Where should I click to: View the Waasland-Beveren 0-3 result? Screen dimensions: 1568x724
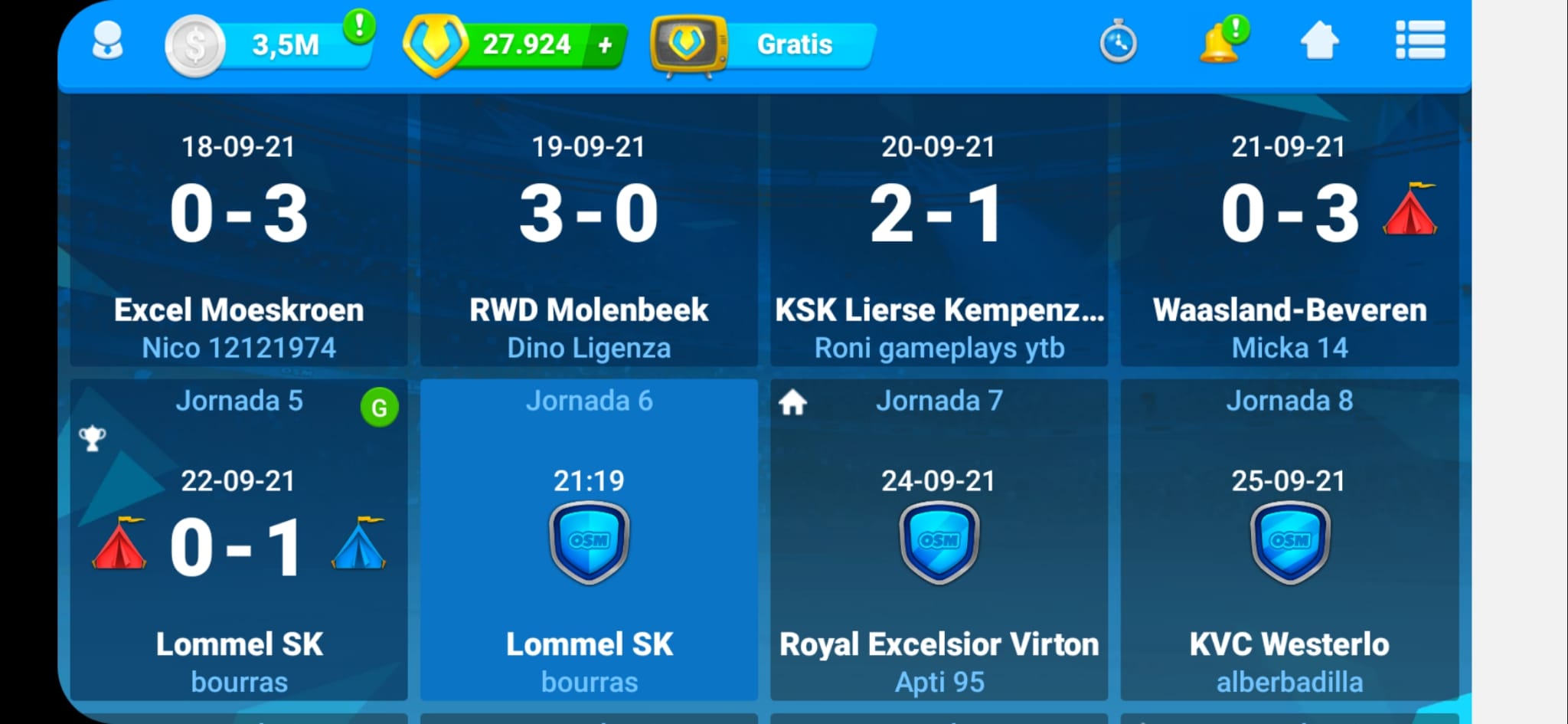coord(1289,230)
